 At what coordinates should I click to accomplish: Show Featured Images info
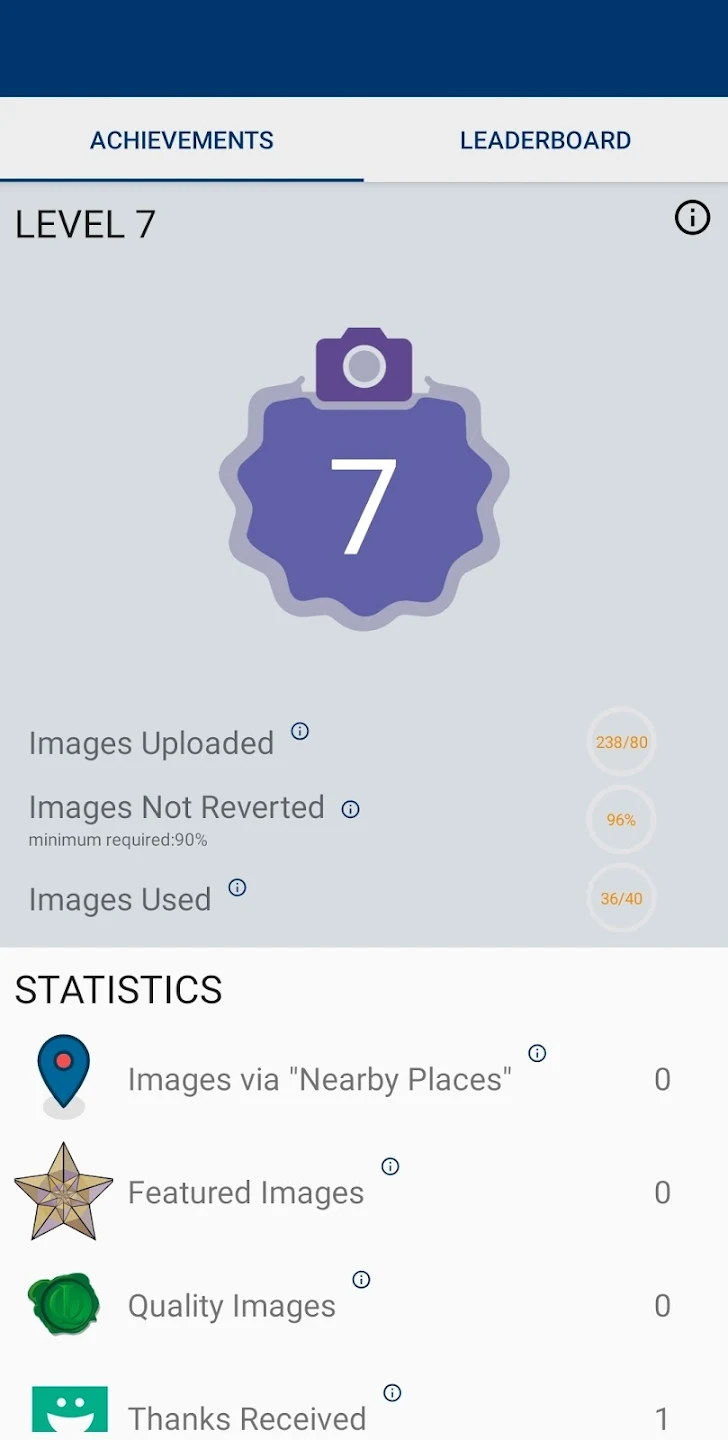tap(391, 1166)
